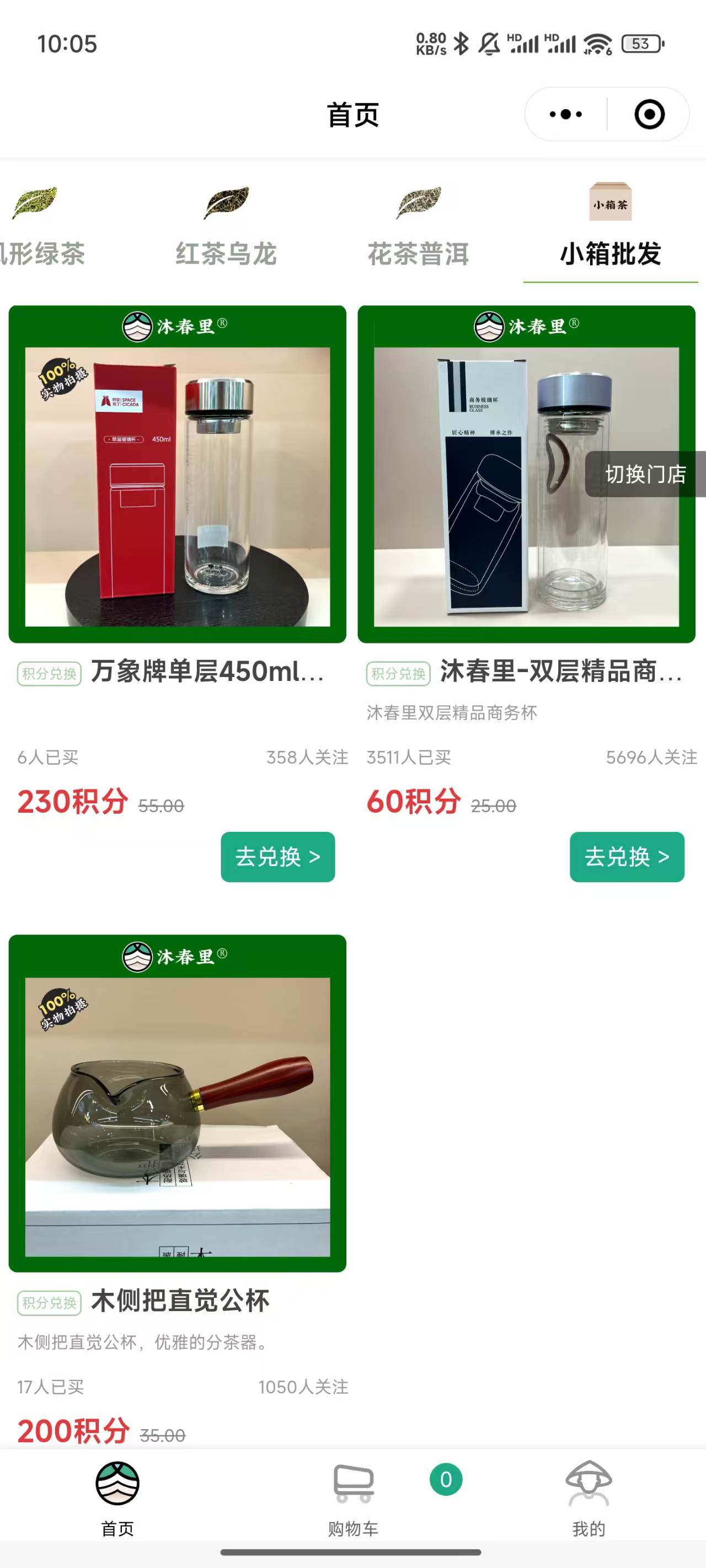Viewport: 706px width, 1568px height.
Task: Redeem the 万象牌单层450ml cup with 去兑换
Action: click(278, 856)
